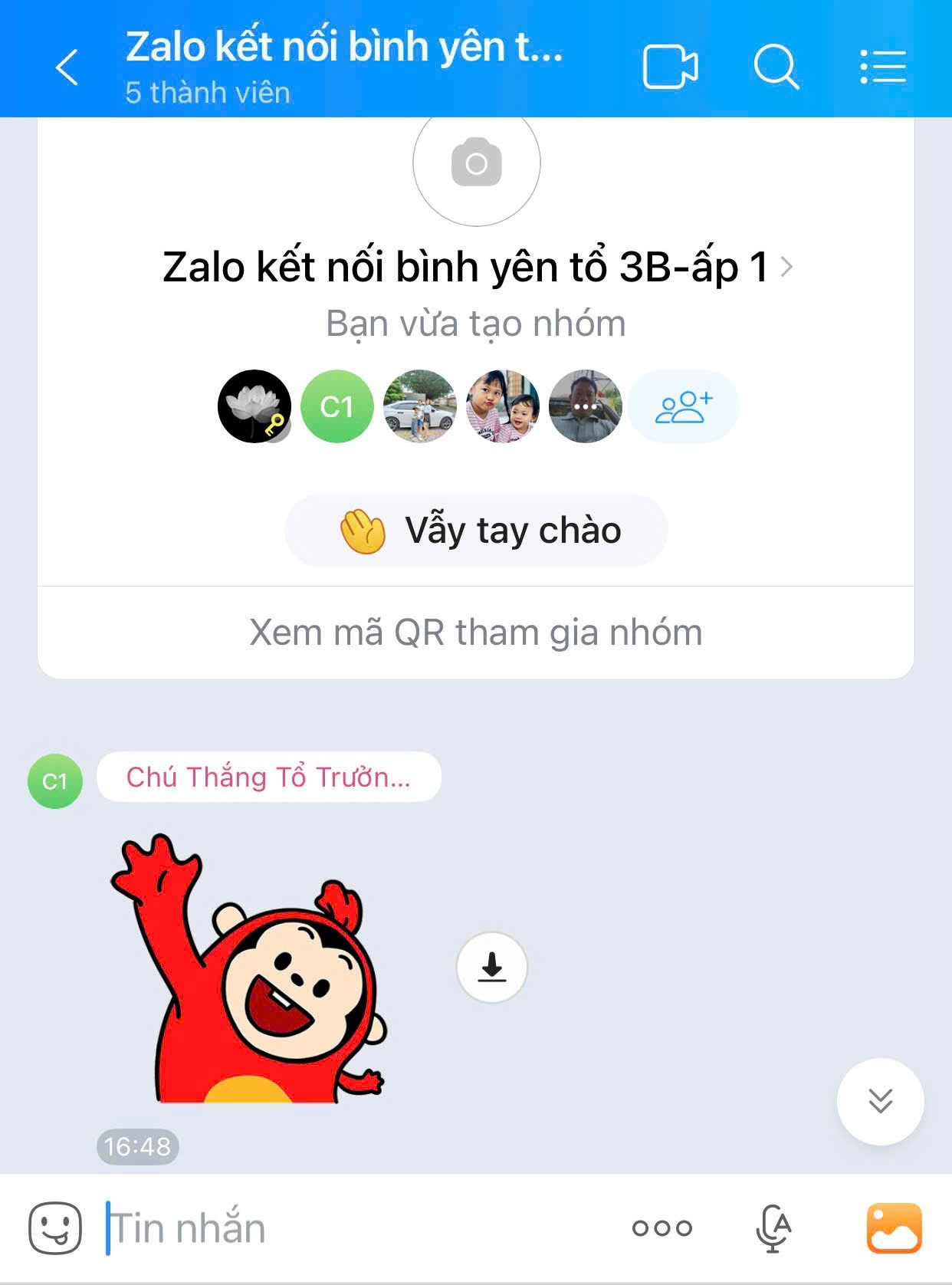Jump to the latest messages

880,1101
